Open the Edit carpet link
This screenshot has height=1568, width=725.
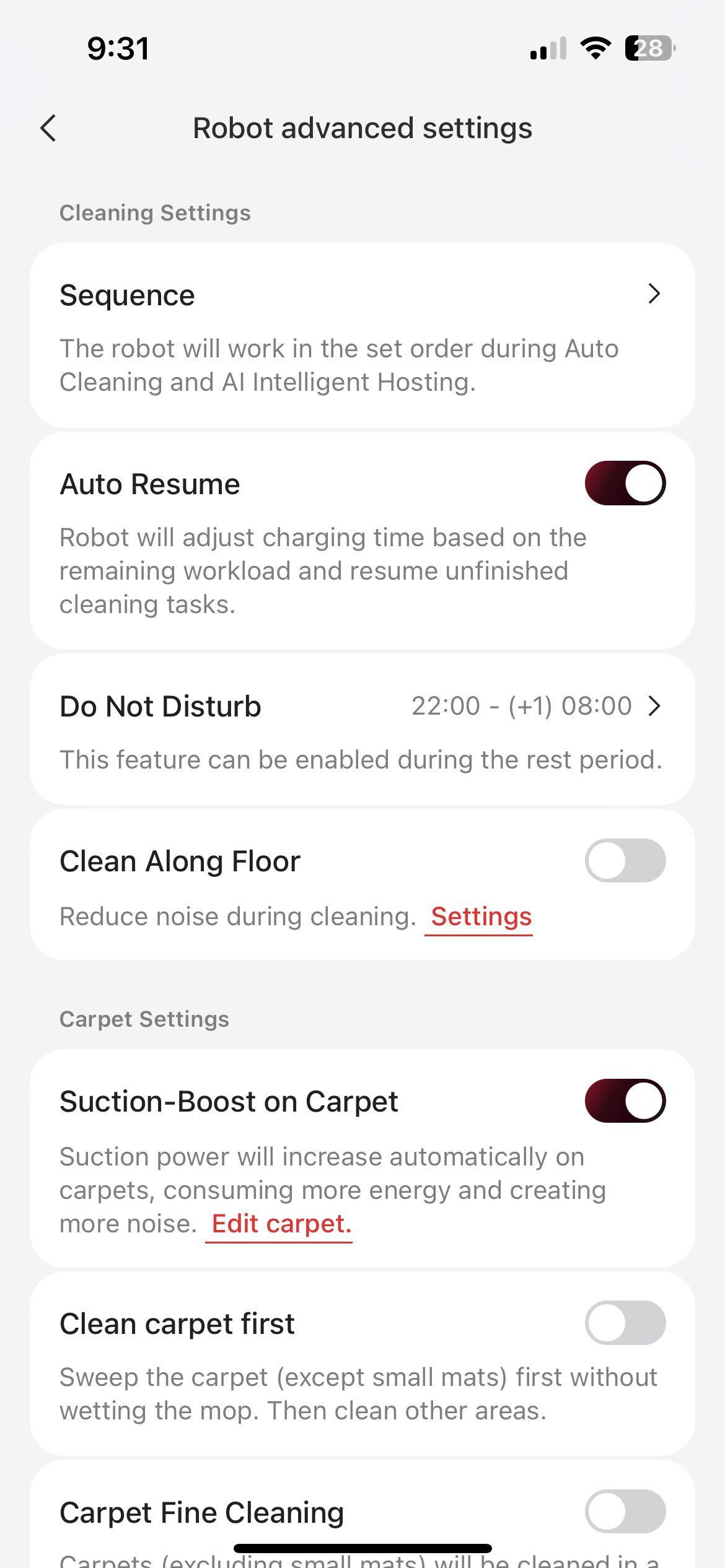pyautogui.click(x=281, y=1224)
